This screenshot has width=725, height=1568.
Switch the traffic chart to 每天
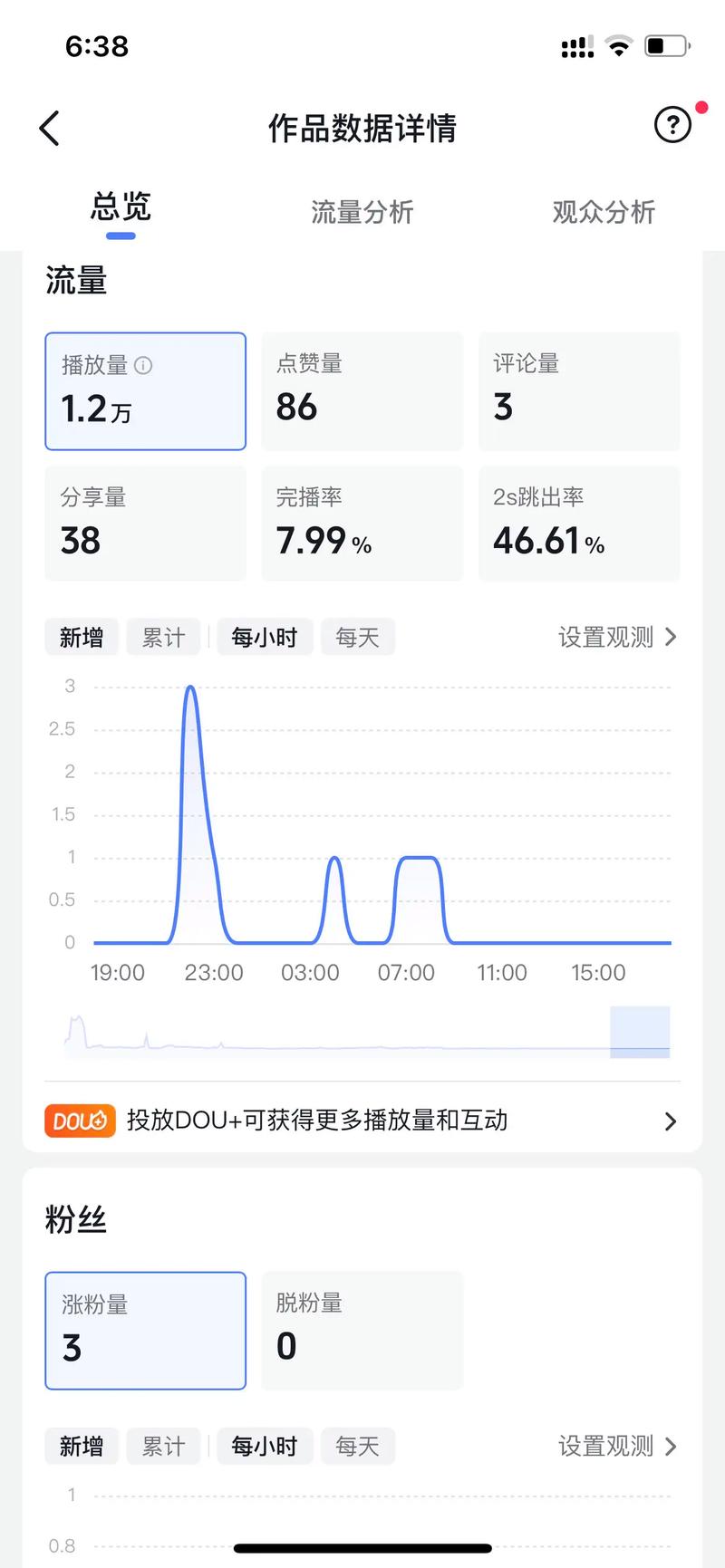[x=357, y=637]
